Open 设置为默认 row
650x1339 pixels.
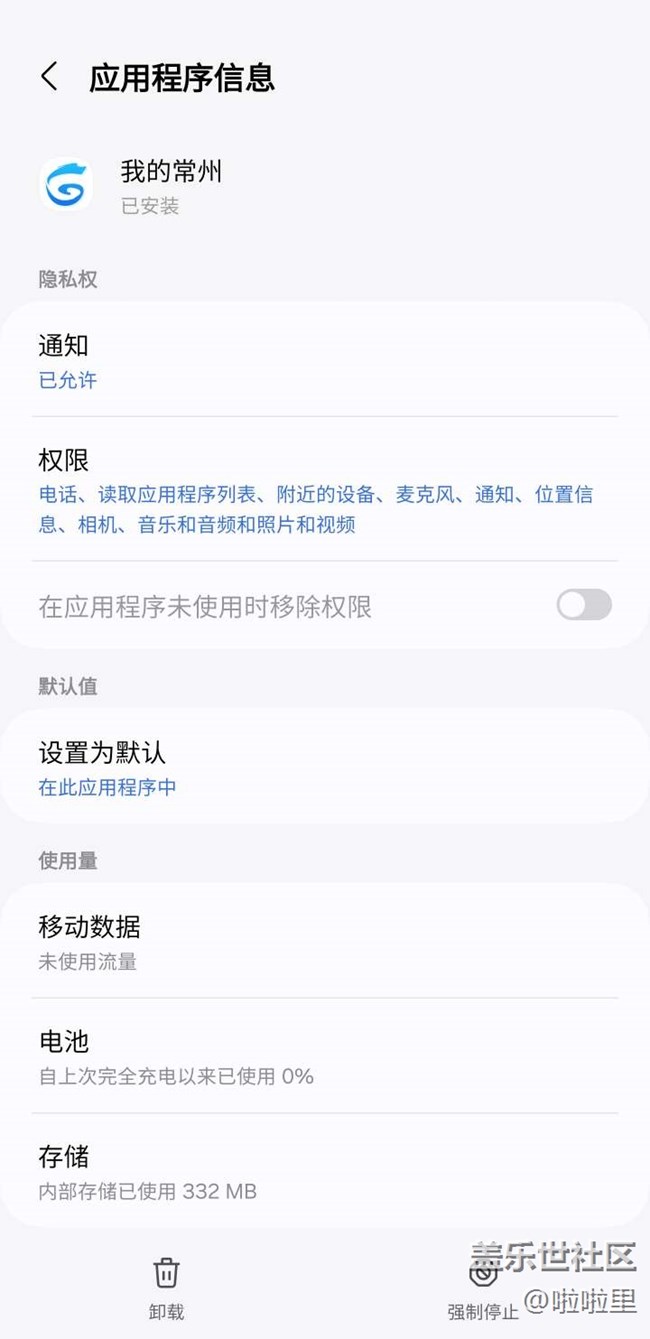(325, 767)
